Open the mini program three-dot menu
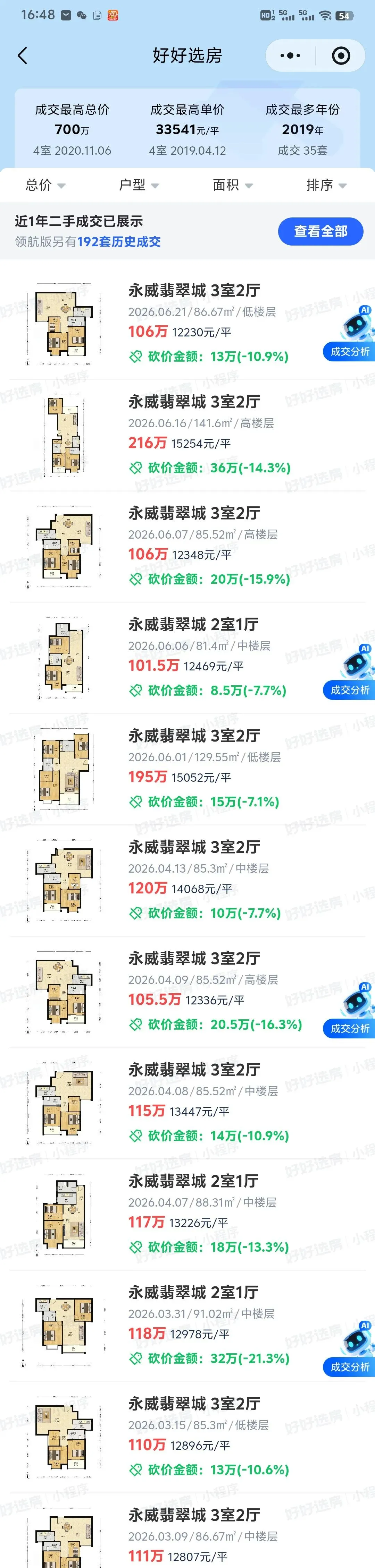The height and width of the screenshot is (1568, 375). [x=290, y=56]
